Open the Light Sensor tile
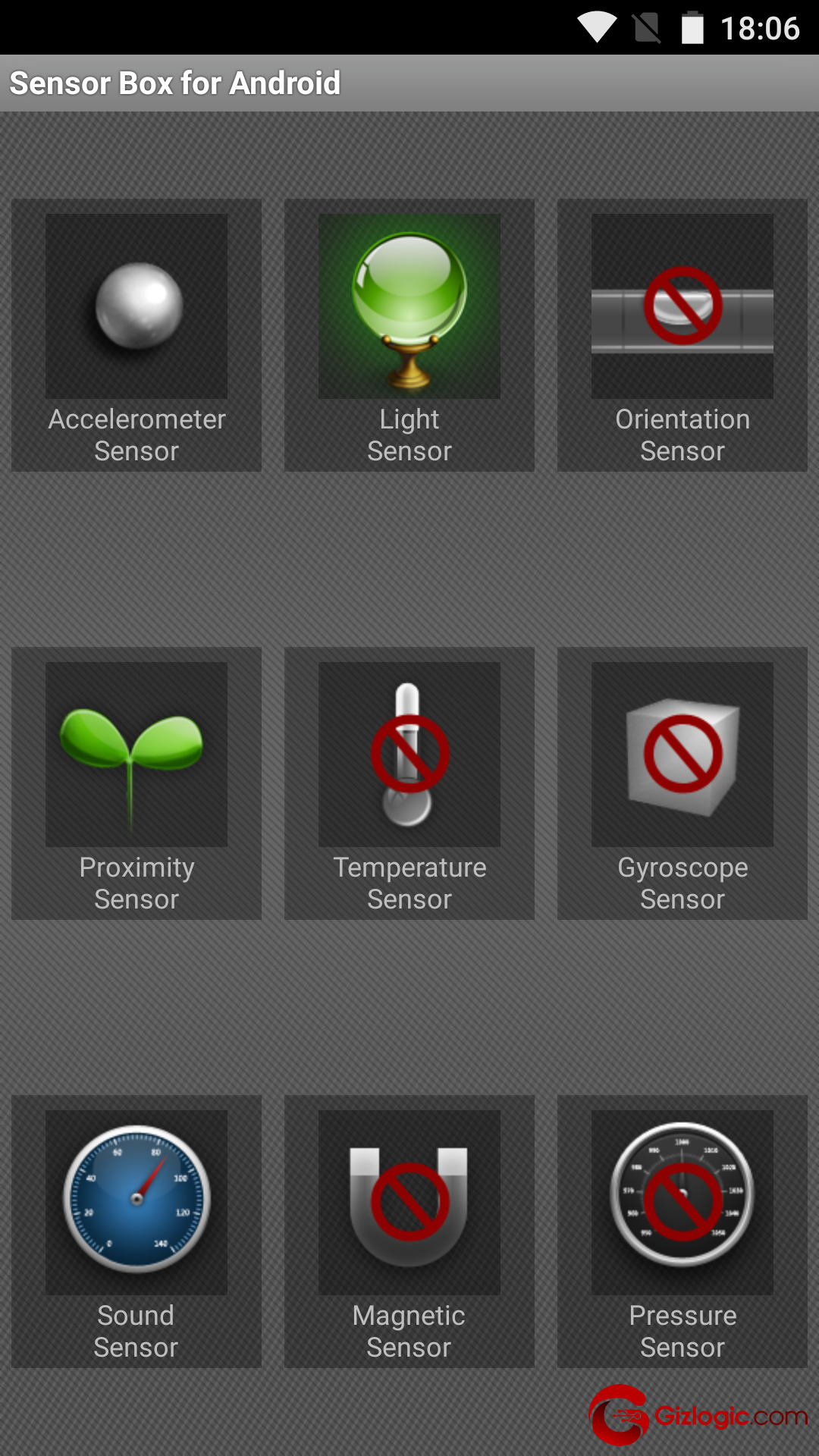Screen dimensions: 819x1456 click(409, 335)
